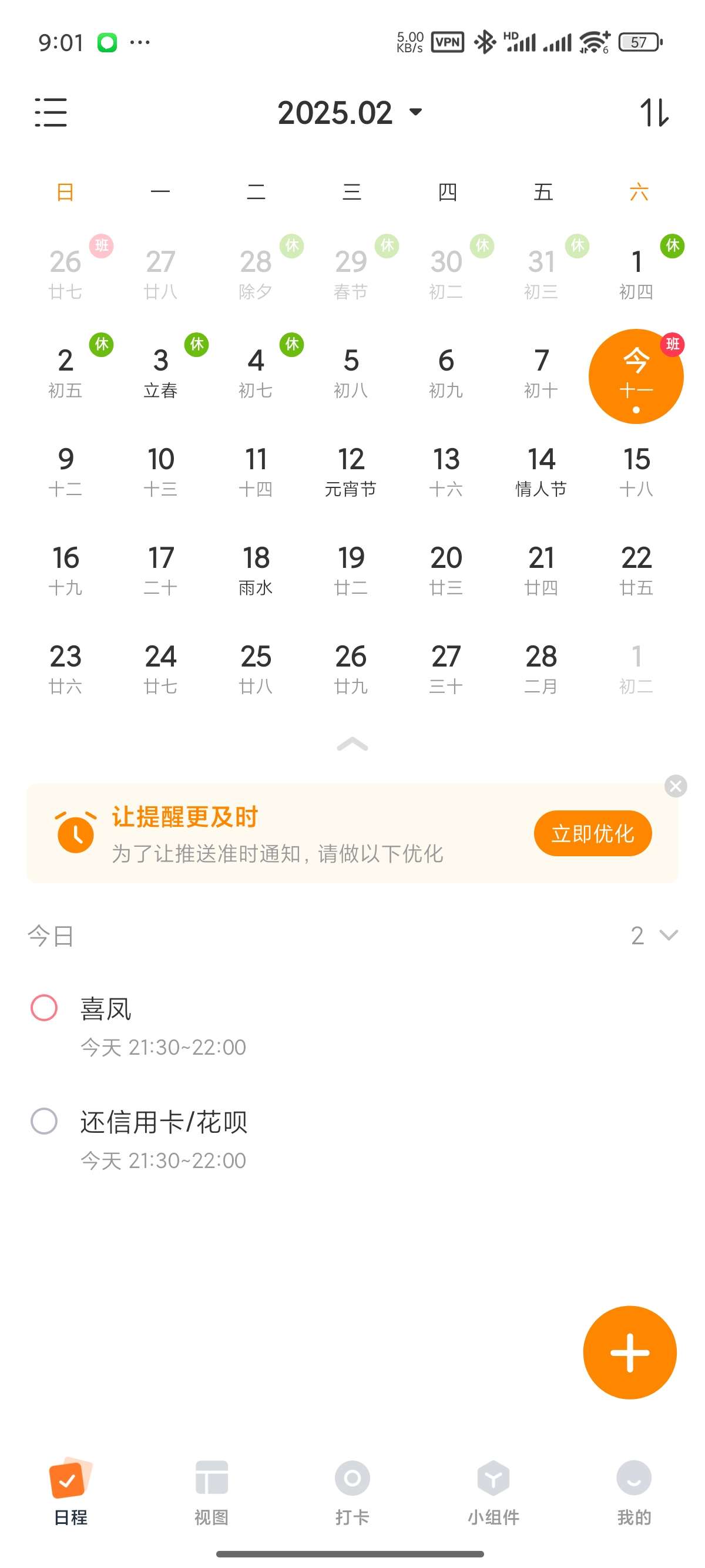Check off 还信用卡/花呗 task
The height and width of the screenshot is (1568, 705).
pyautogui.click(x=44, y=1121)
